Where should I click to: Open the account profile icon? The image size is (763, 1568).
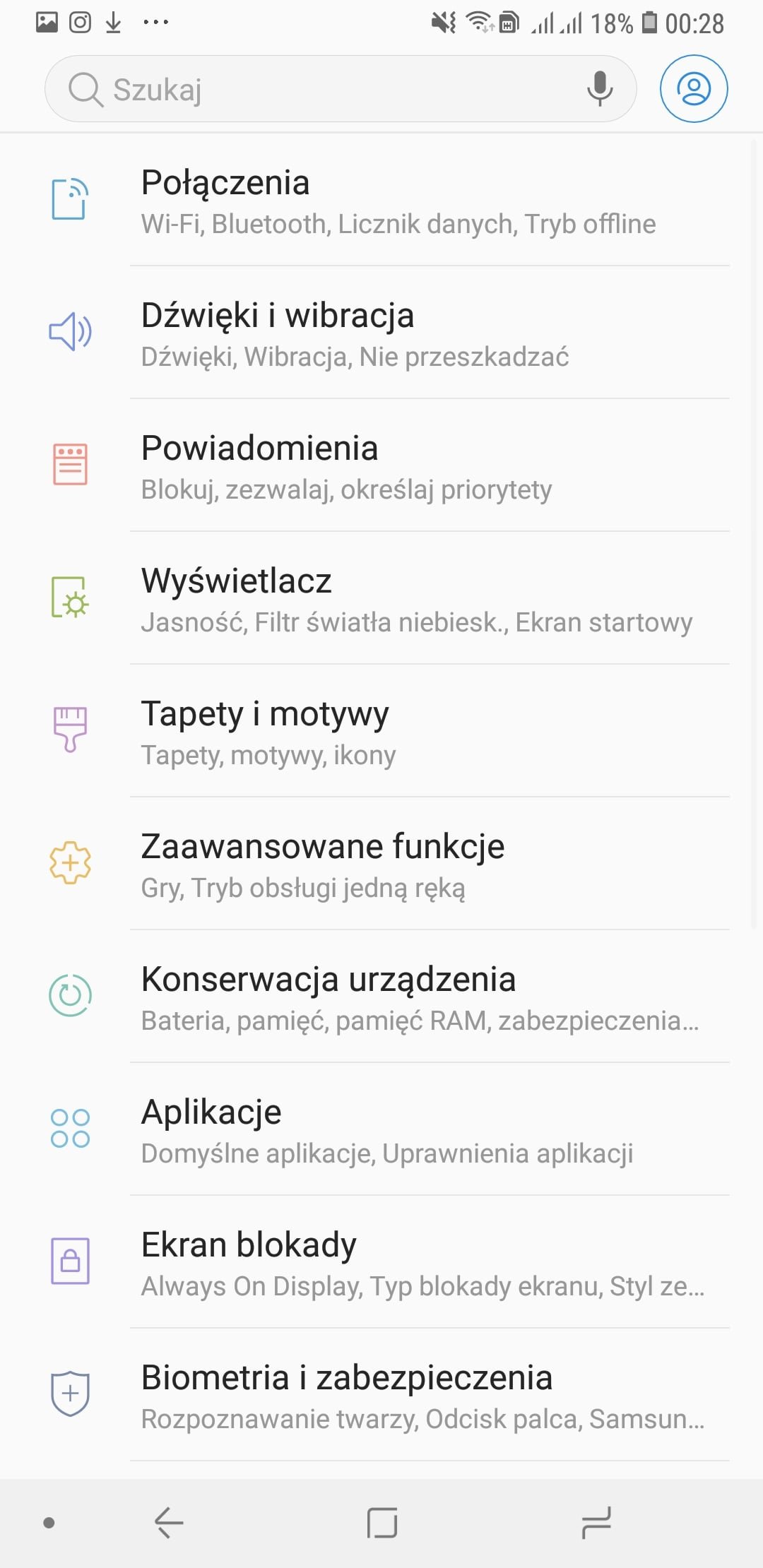tap(694, 89)
